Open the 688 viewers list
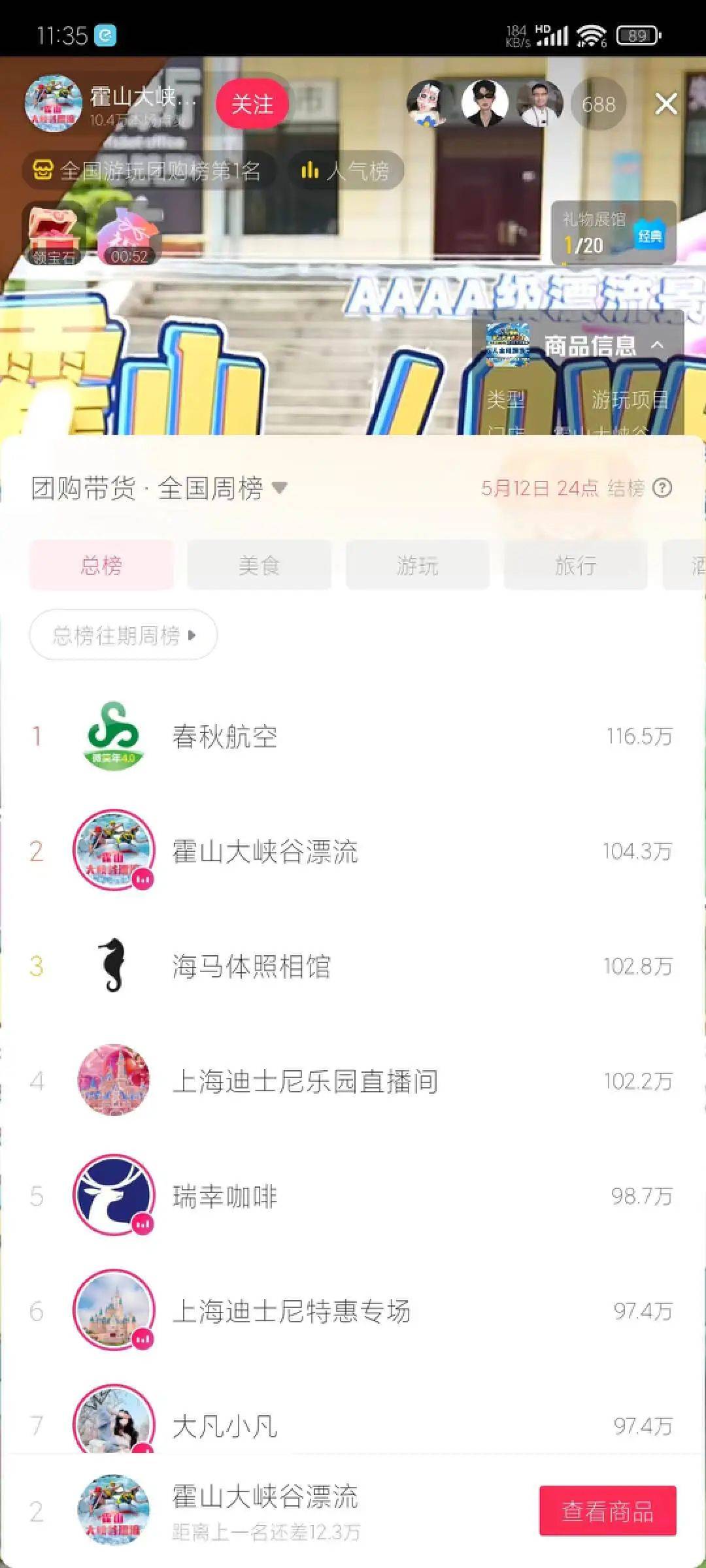This screenshot has width=706, height=1568. [x=598, y=105]
